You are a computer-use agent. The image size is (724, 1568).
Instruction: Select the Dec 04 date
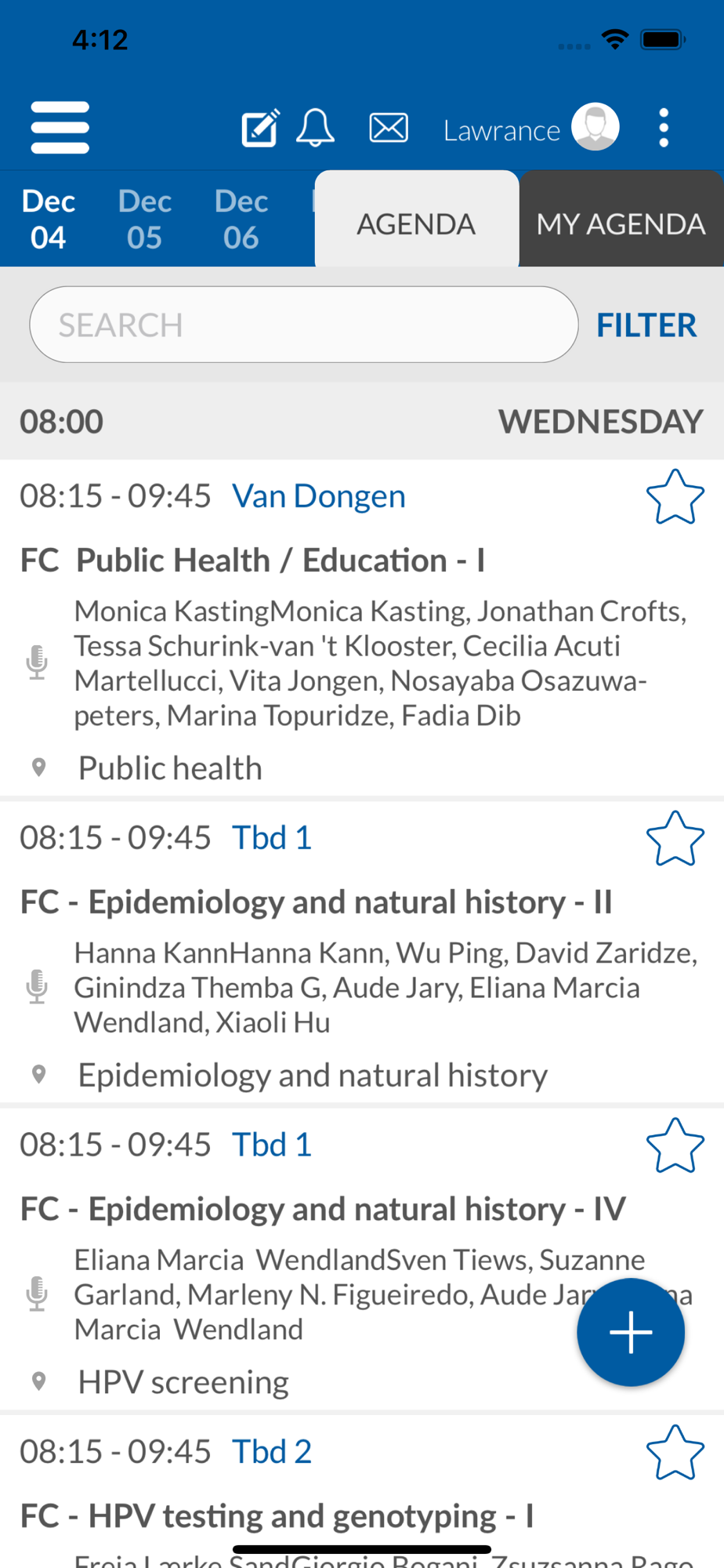click(x=49, y=220)
